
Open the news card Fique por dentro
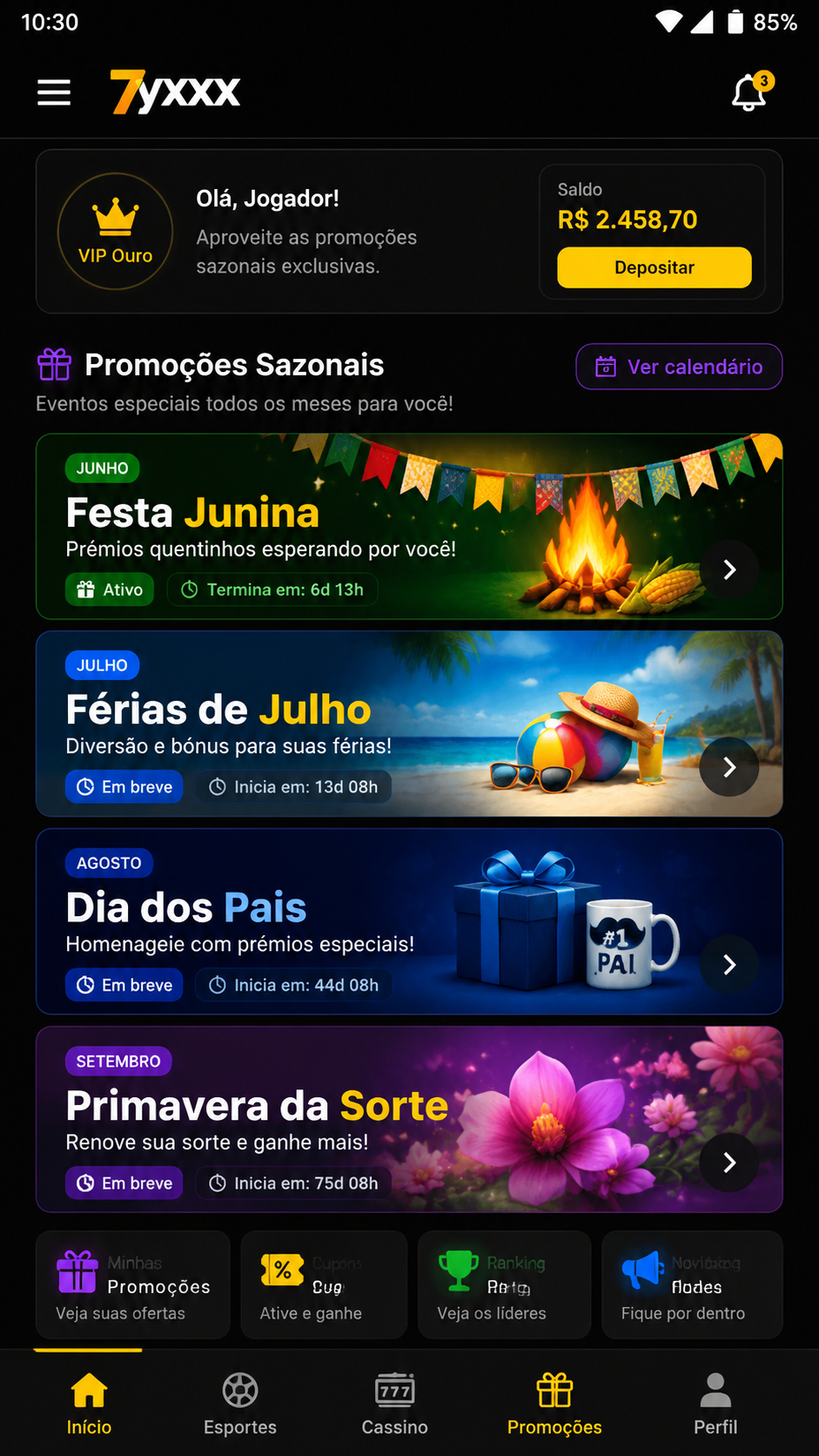tap(692, 1284)
